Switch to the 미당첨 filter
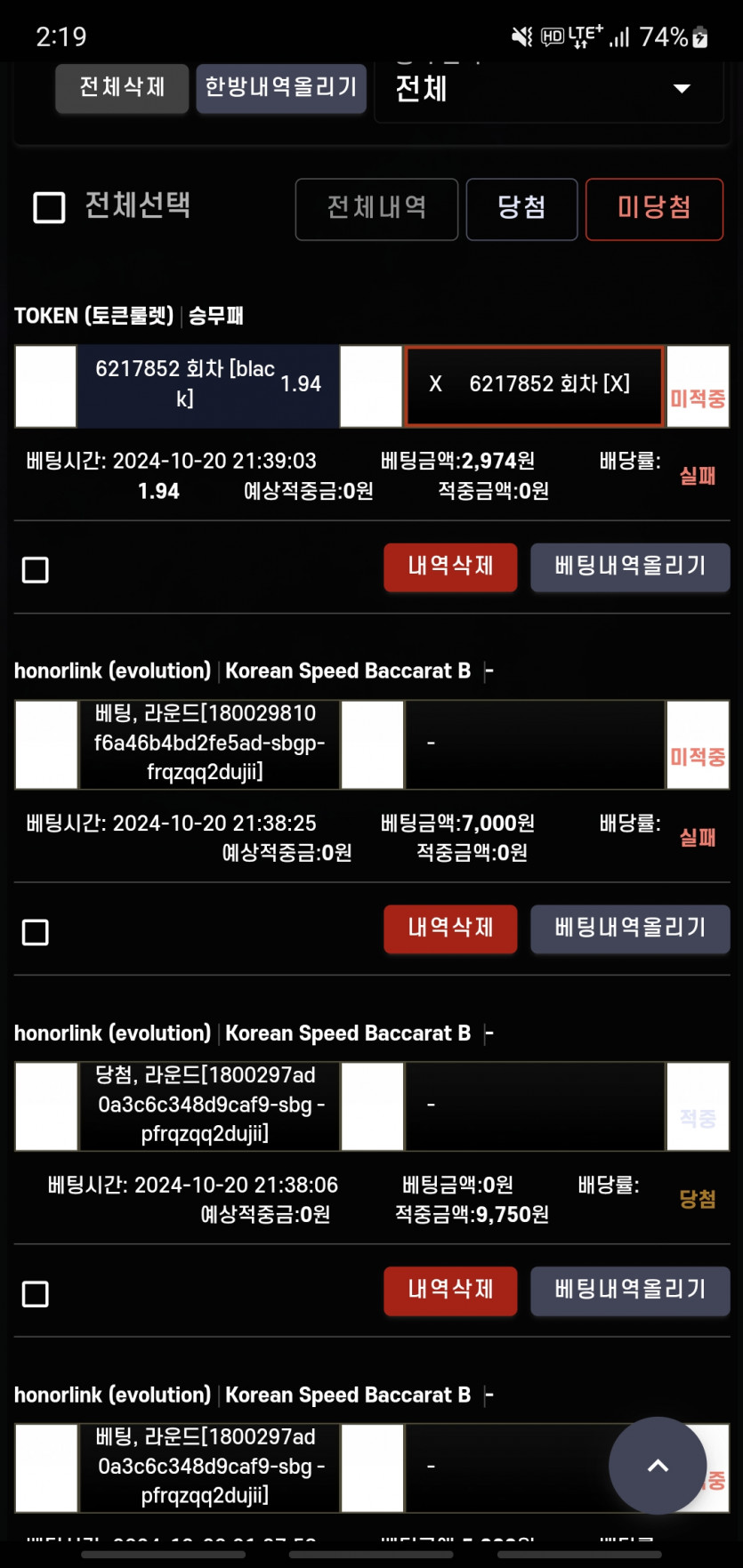This screenshot has width=743, height=1568. [x=654, y=209]
